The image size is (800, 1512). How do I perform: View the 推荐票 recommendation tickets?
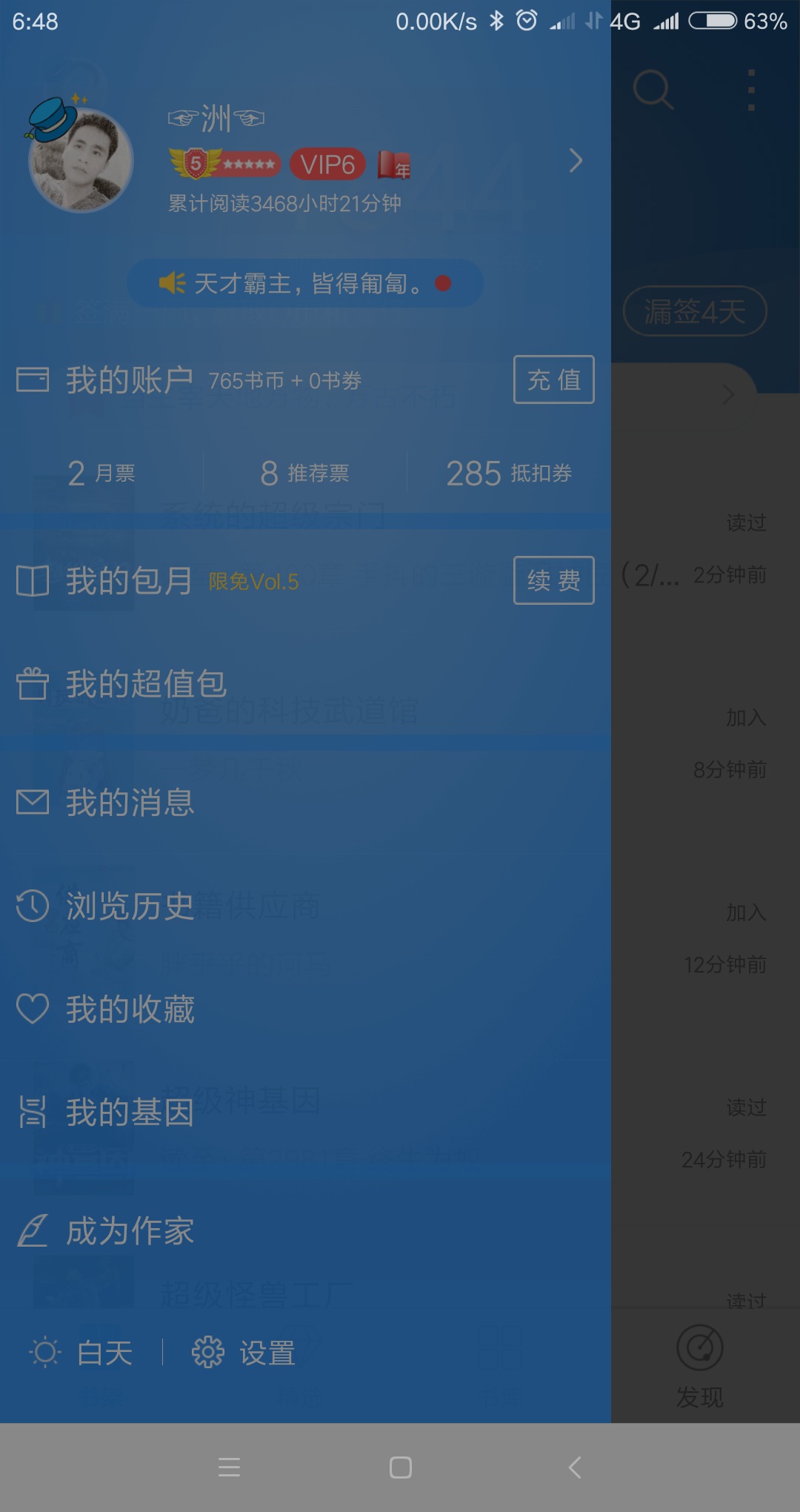tap(305, 473)
